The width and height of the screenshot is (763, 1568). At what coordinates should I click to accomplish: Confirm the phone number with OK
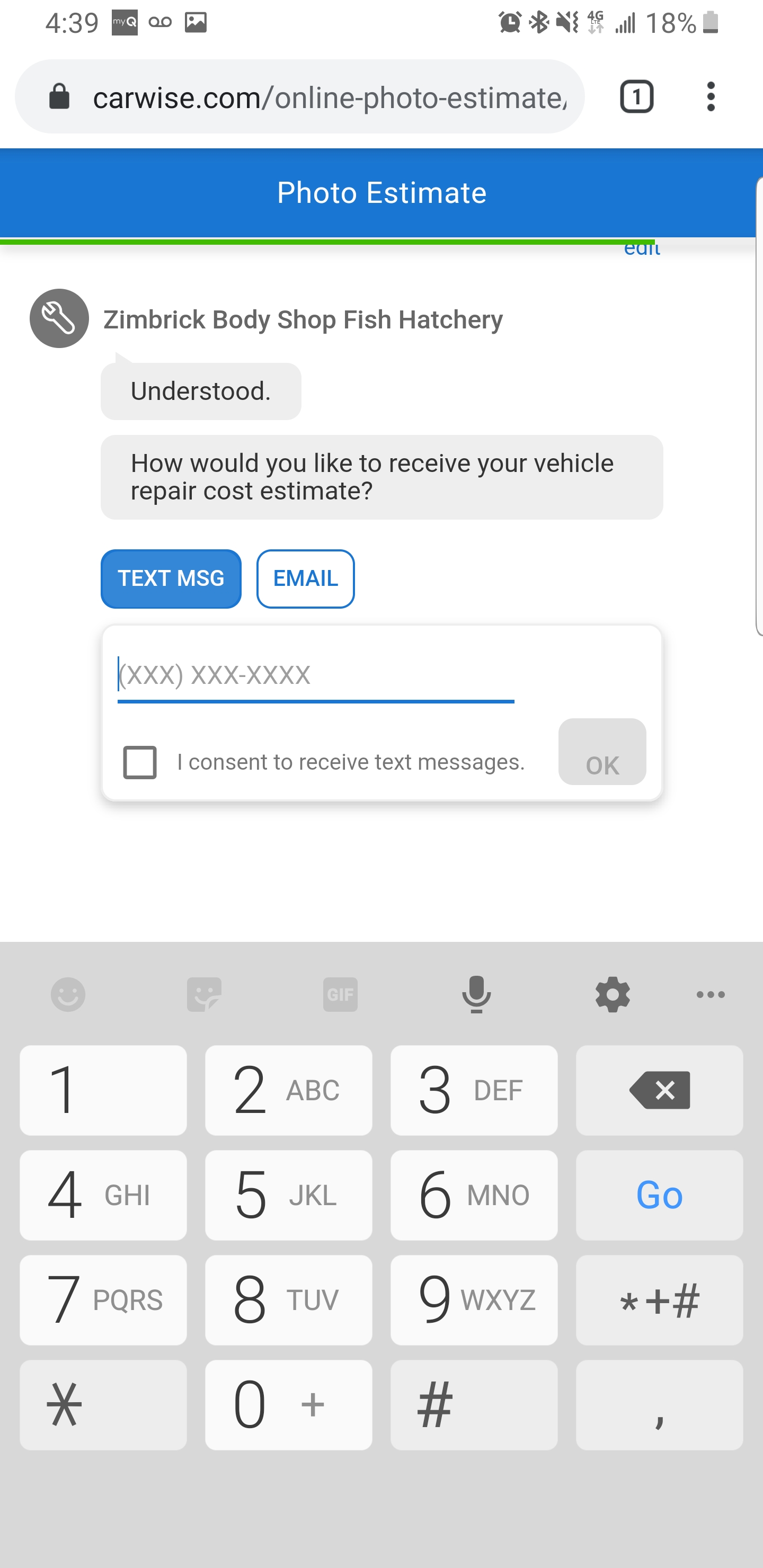tap(601, 752)
